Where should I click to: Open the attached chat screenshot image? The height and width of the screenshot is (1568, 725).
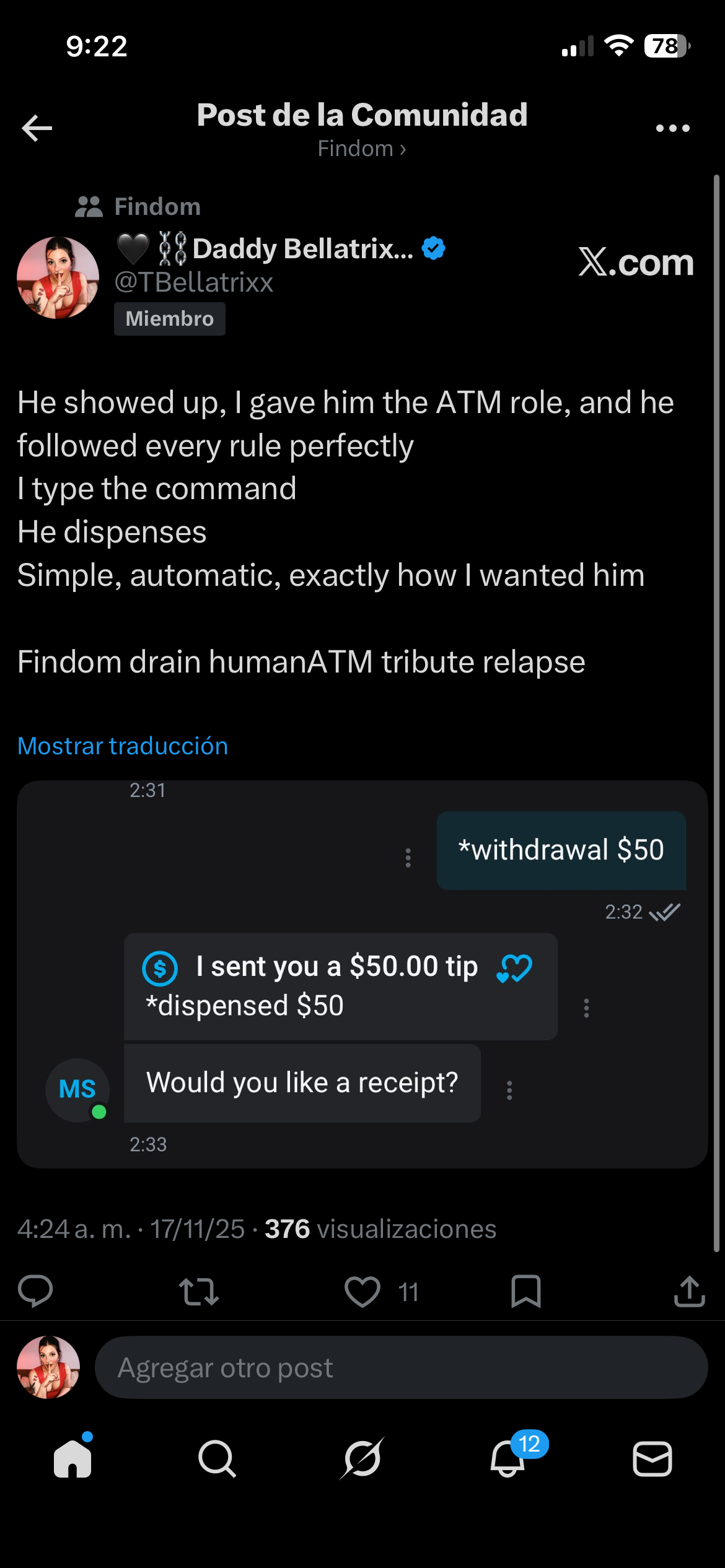tap(362, 974)
